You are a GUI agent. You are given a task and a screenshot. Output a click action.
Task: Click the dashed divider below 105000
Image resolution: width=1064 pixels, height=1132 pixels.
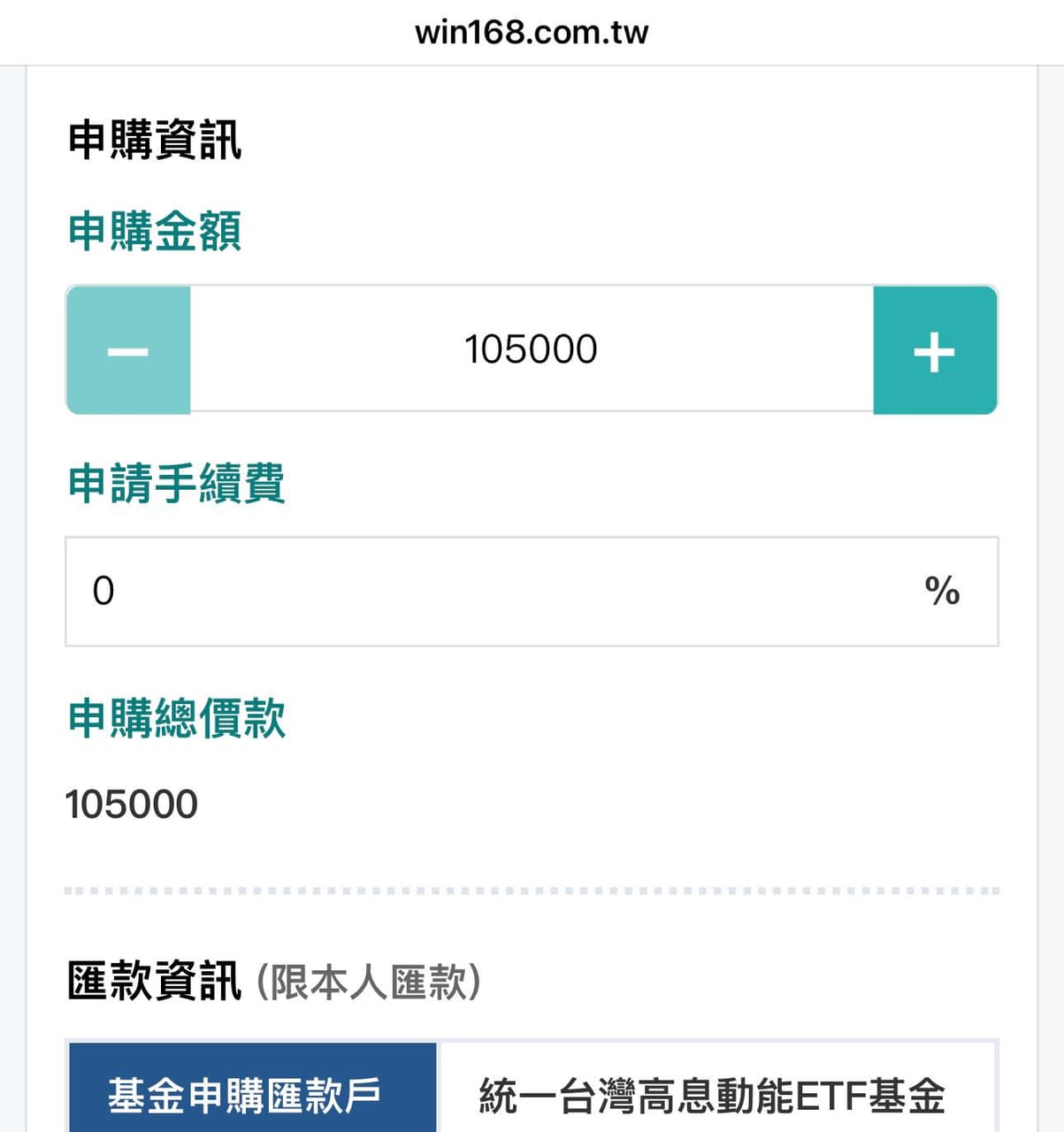point(532,891)
